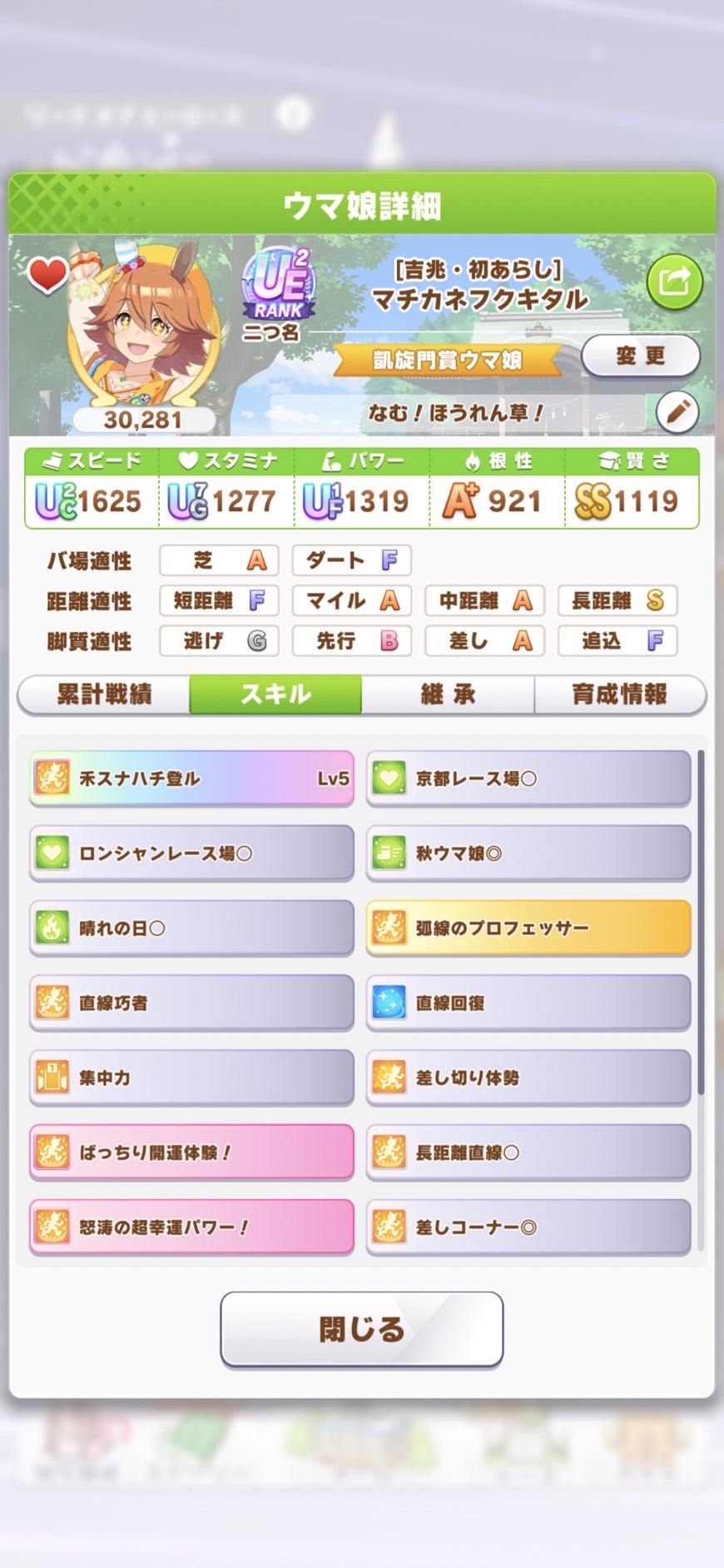View the 集中力 skill
The height and width of the screenshot is (1568, 724).
[191, 1078]
